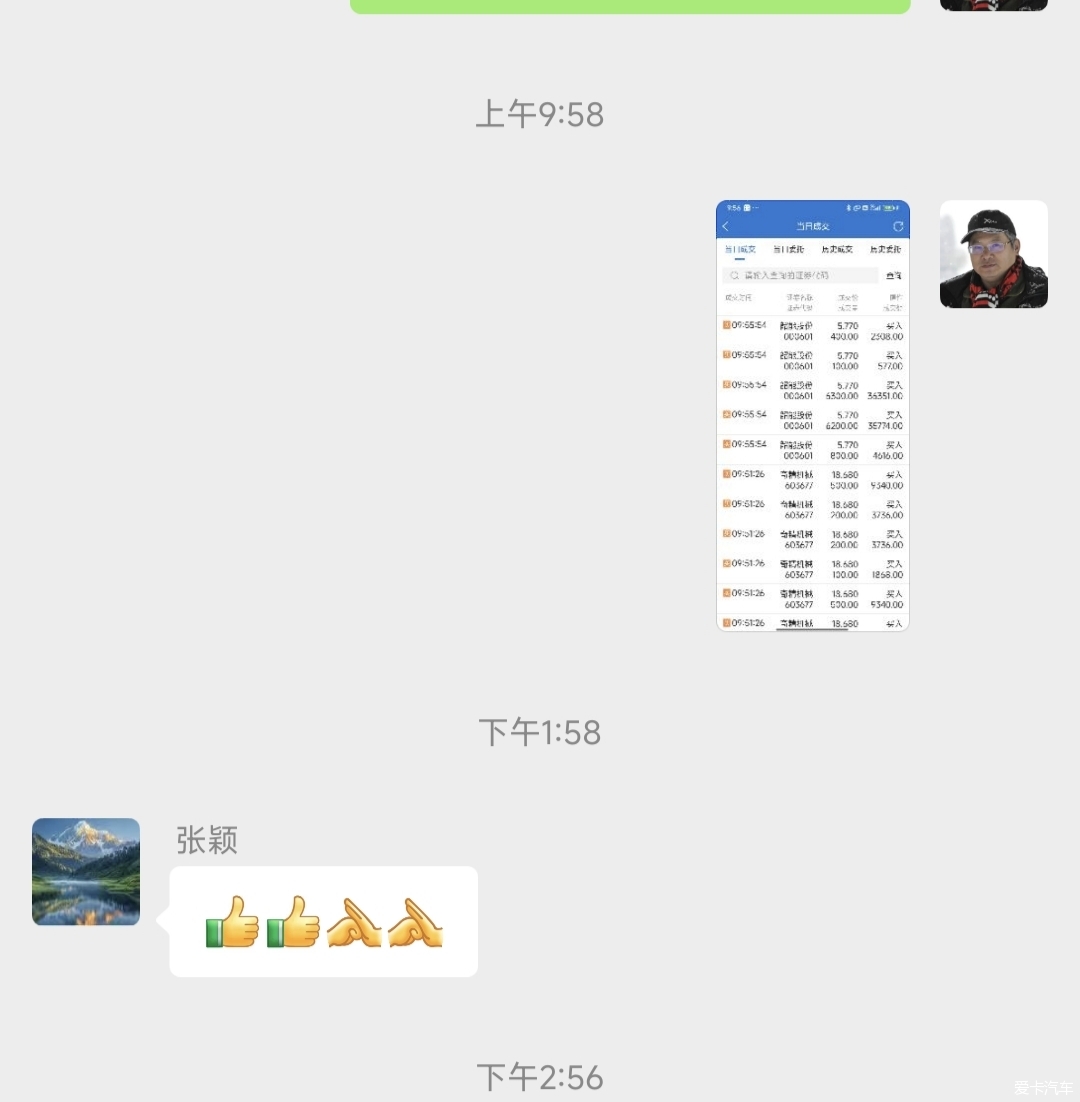Open the shared trading screenshot image
Screen dimensions: 1080x1102
[x=812, y=415]
